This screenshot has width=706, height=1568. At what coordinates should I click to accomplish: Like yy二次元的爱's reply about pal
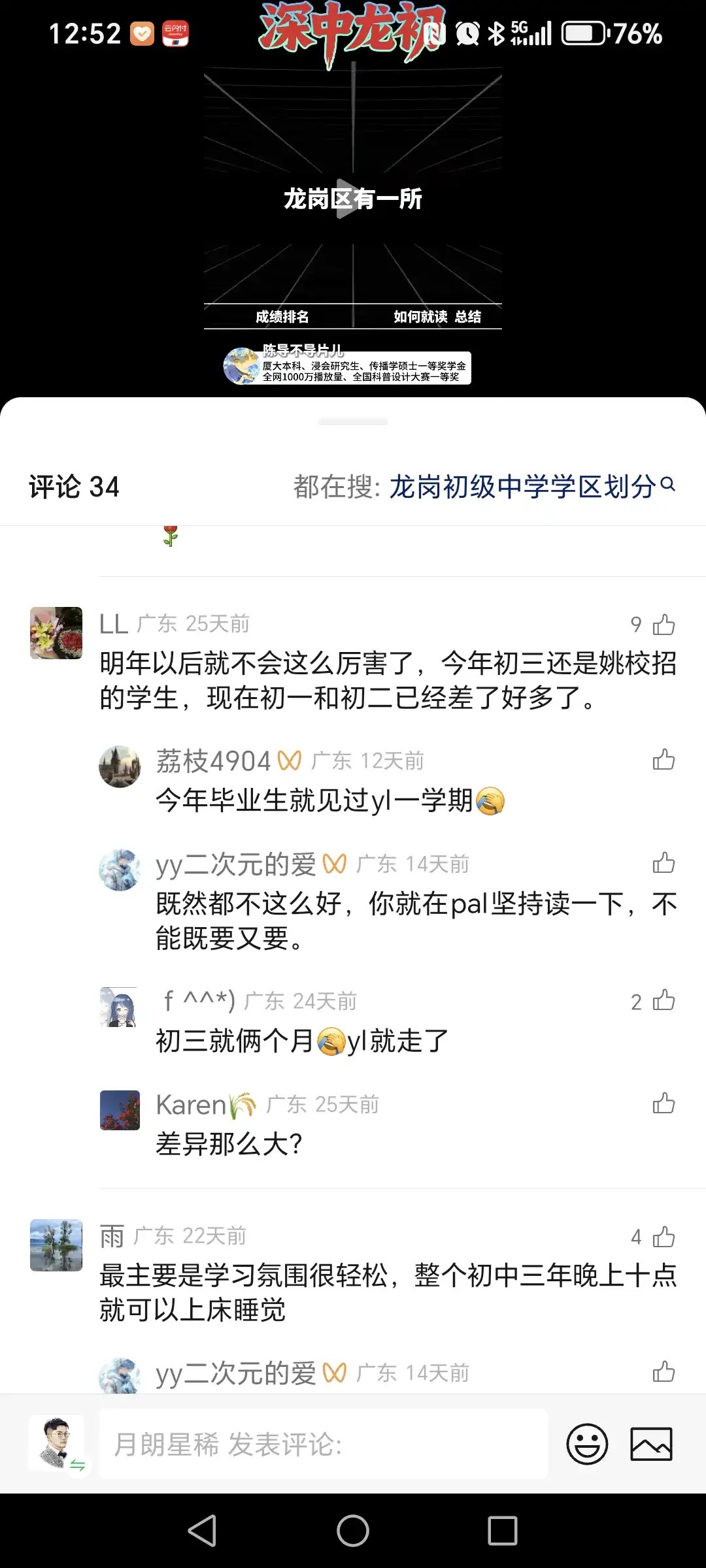(x=664, y=862)
